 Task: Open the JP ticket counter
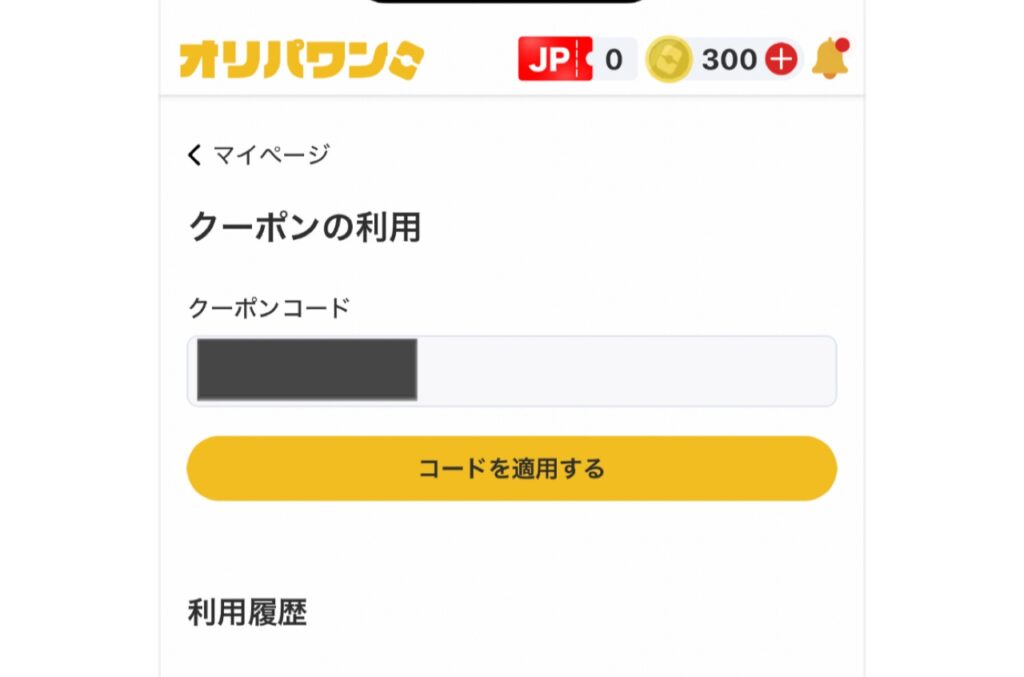(x=576, y=59)
